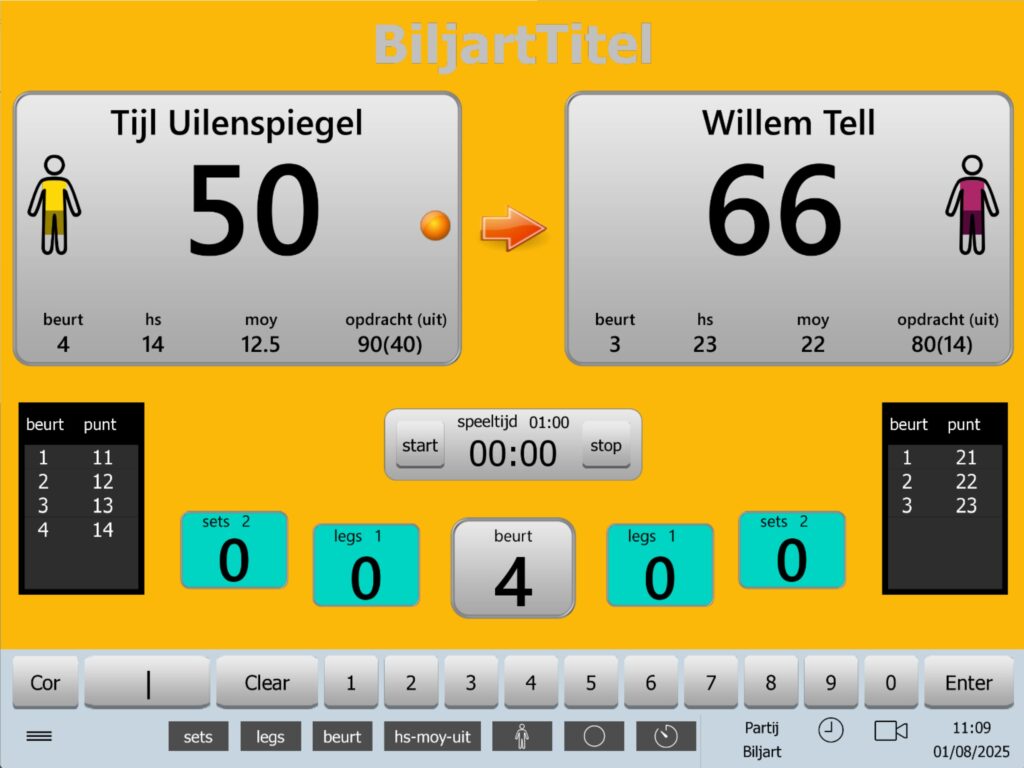Toggle the legs display option
The height and width of the screenshot is (768, 1024).
tap(270, 737)
